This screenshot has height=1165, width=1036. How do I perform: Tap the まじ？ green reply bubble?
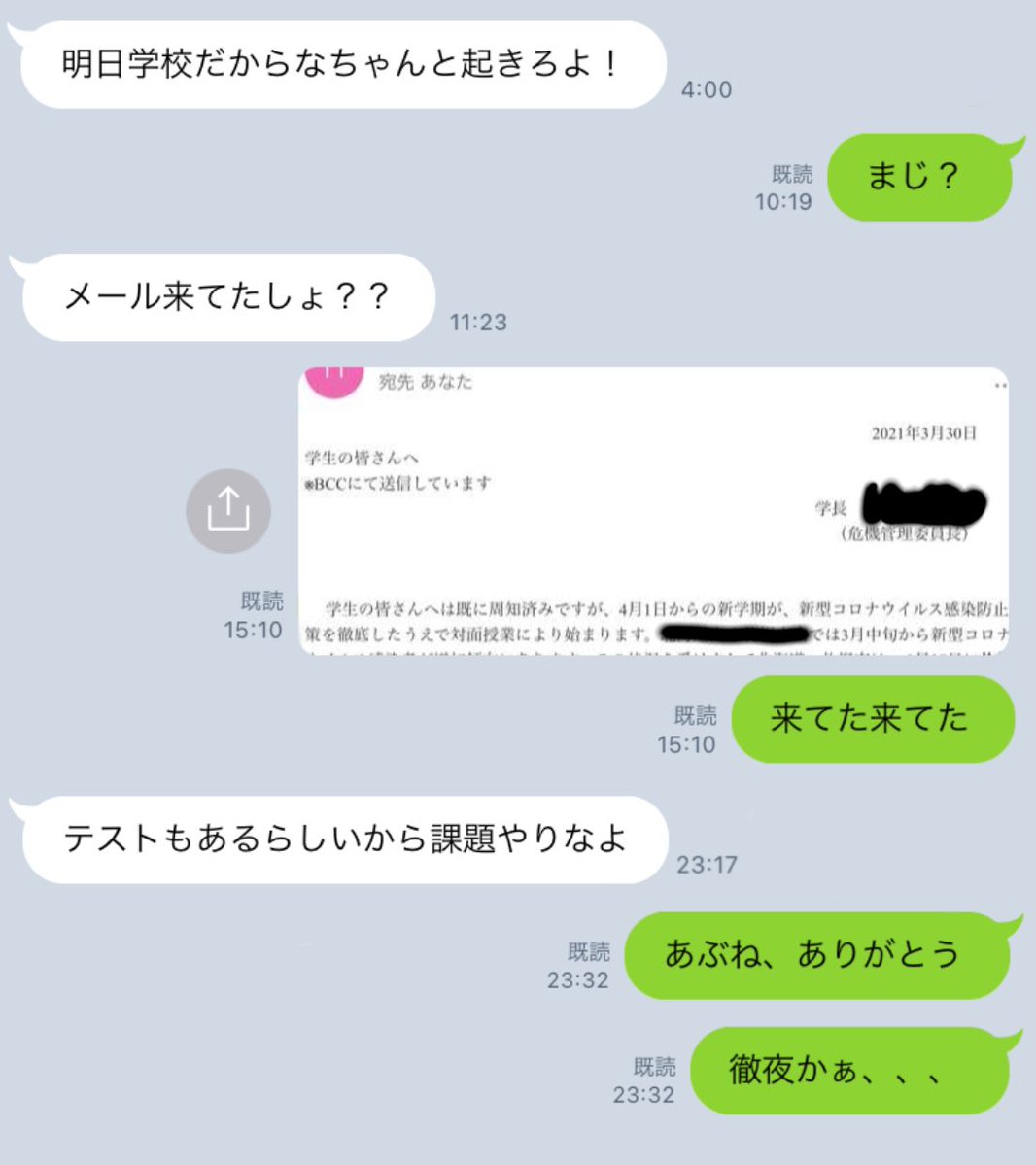[x=918, y=177]
